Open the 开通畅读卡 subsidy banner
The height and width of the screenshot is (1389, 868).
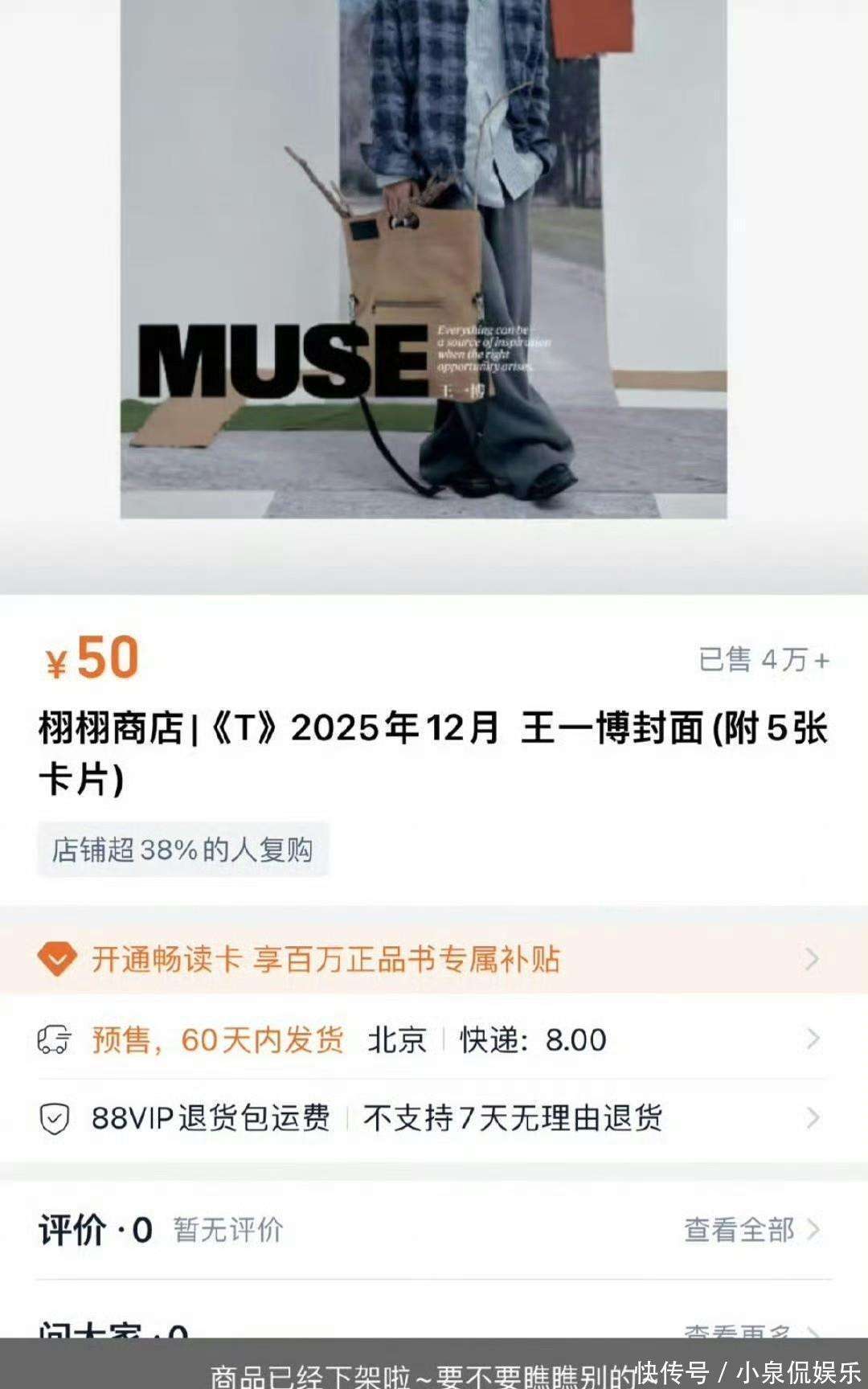pos(434,959)
